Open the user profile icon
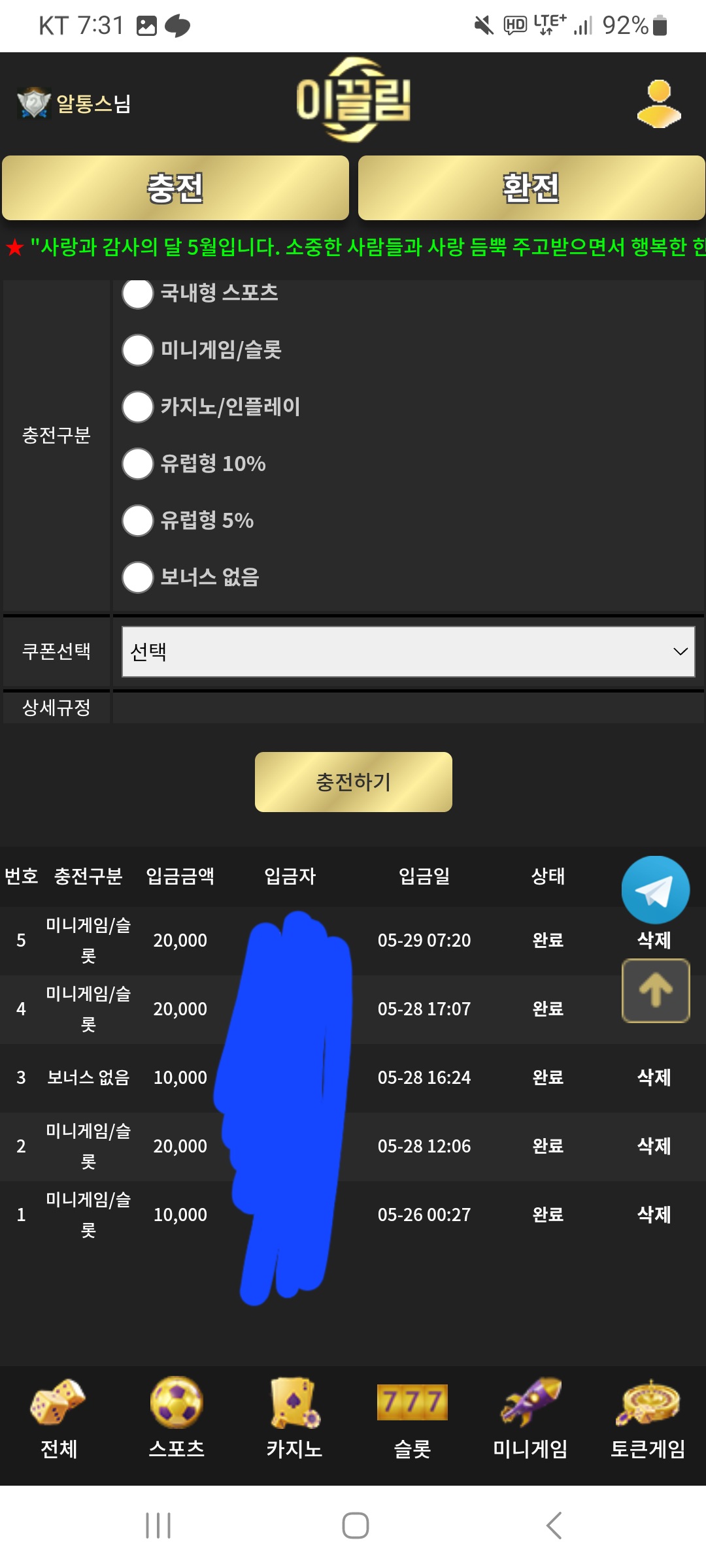The width and height of the screenshot is (706, 1568). [x=658, y=104]
